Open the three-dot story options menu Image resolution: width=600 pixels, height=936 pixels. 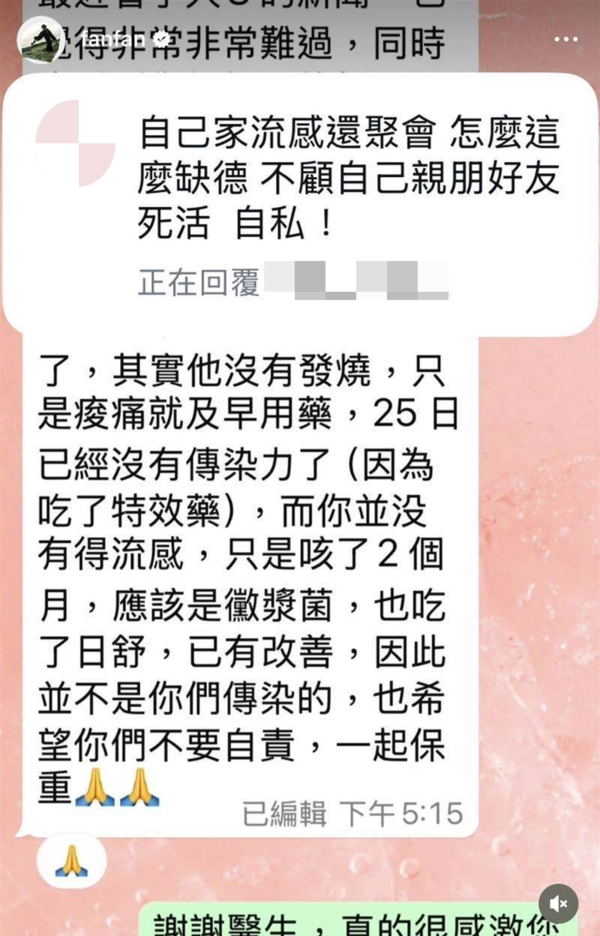point(565,39)
